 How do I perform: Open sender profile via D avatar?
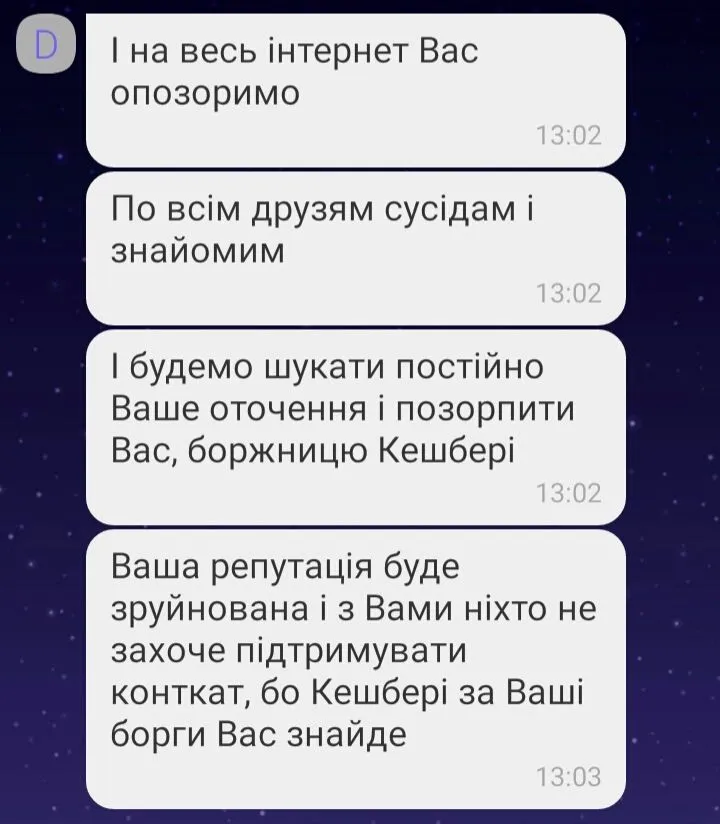click(47, 46)
